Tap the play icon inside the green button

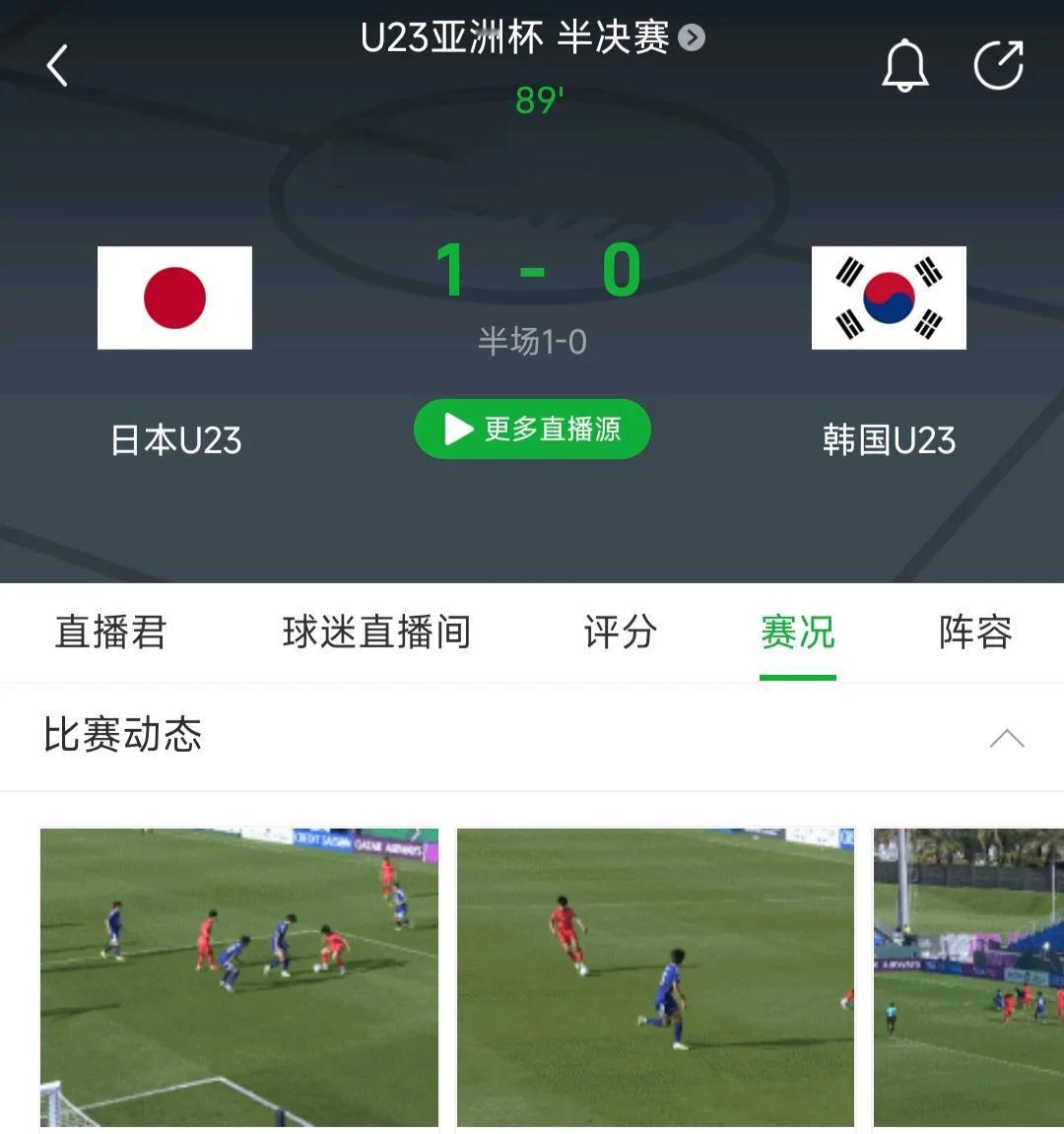click(x=459, y=430)
